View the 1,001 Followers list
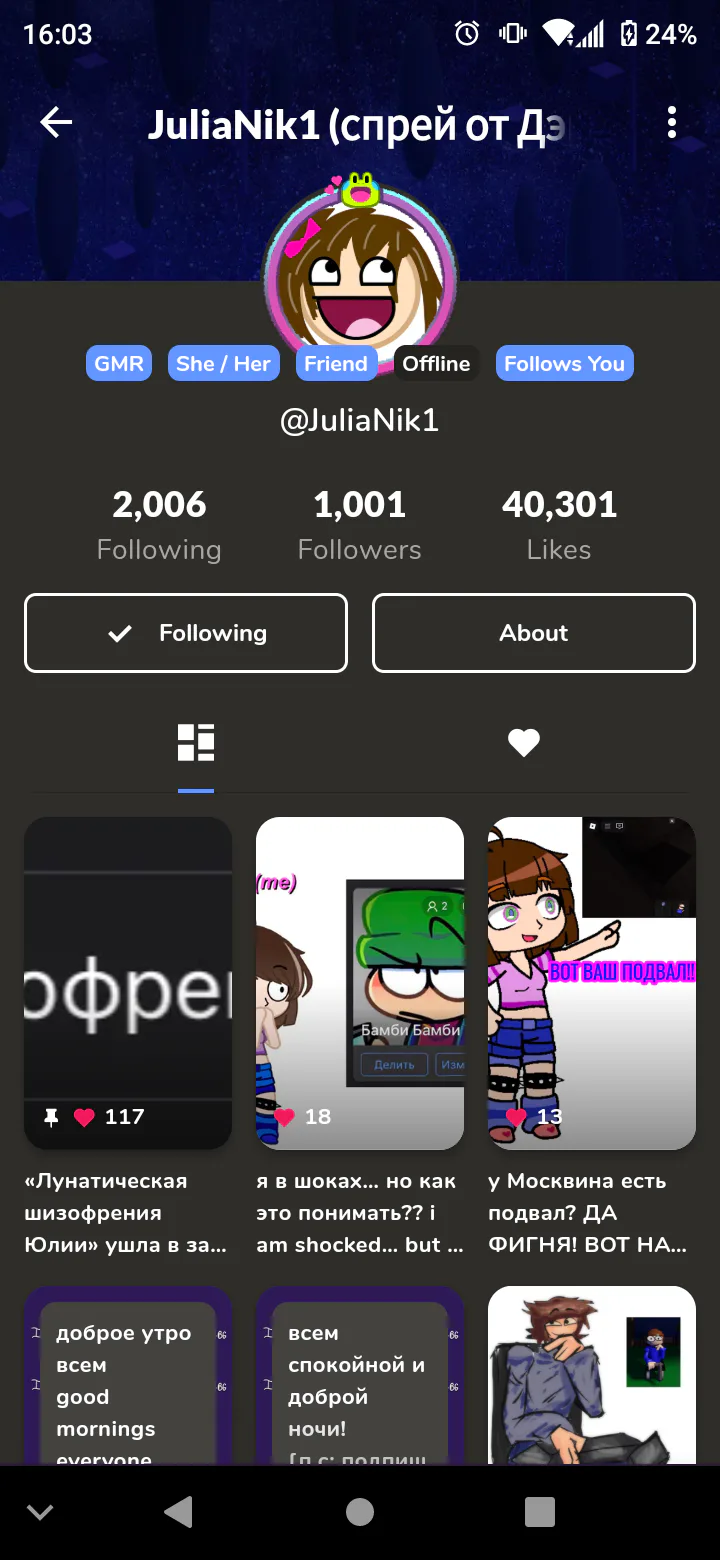This screenshot has height=1560, width=720. pos(360,525)
